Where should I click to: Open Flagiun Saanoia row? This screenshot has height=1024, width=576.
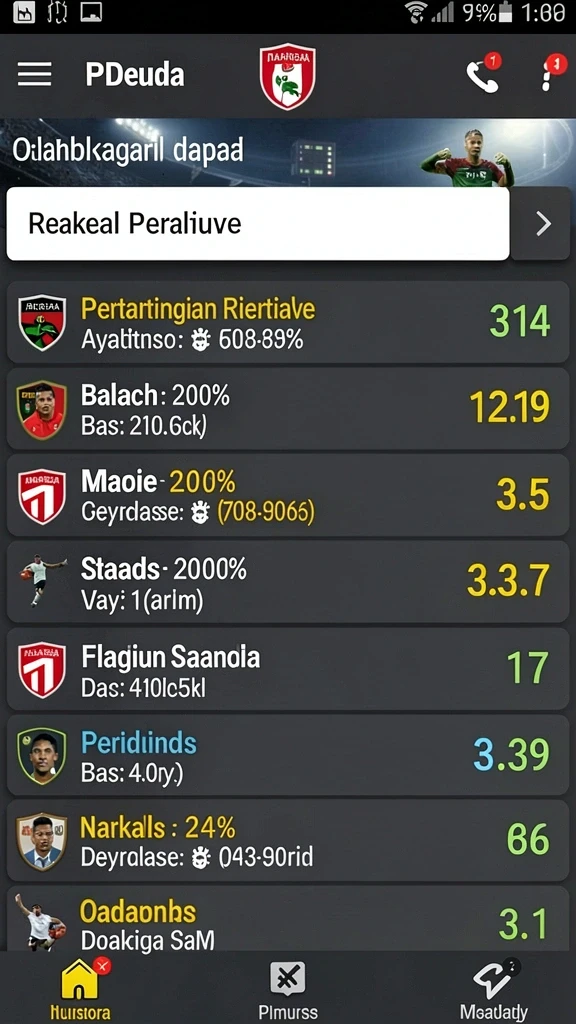[x=288, y=669]
